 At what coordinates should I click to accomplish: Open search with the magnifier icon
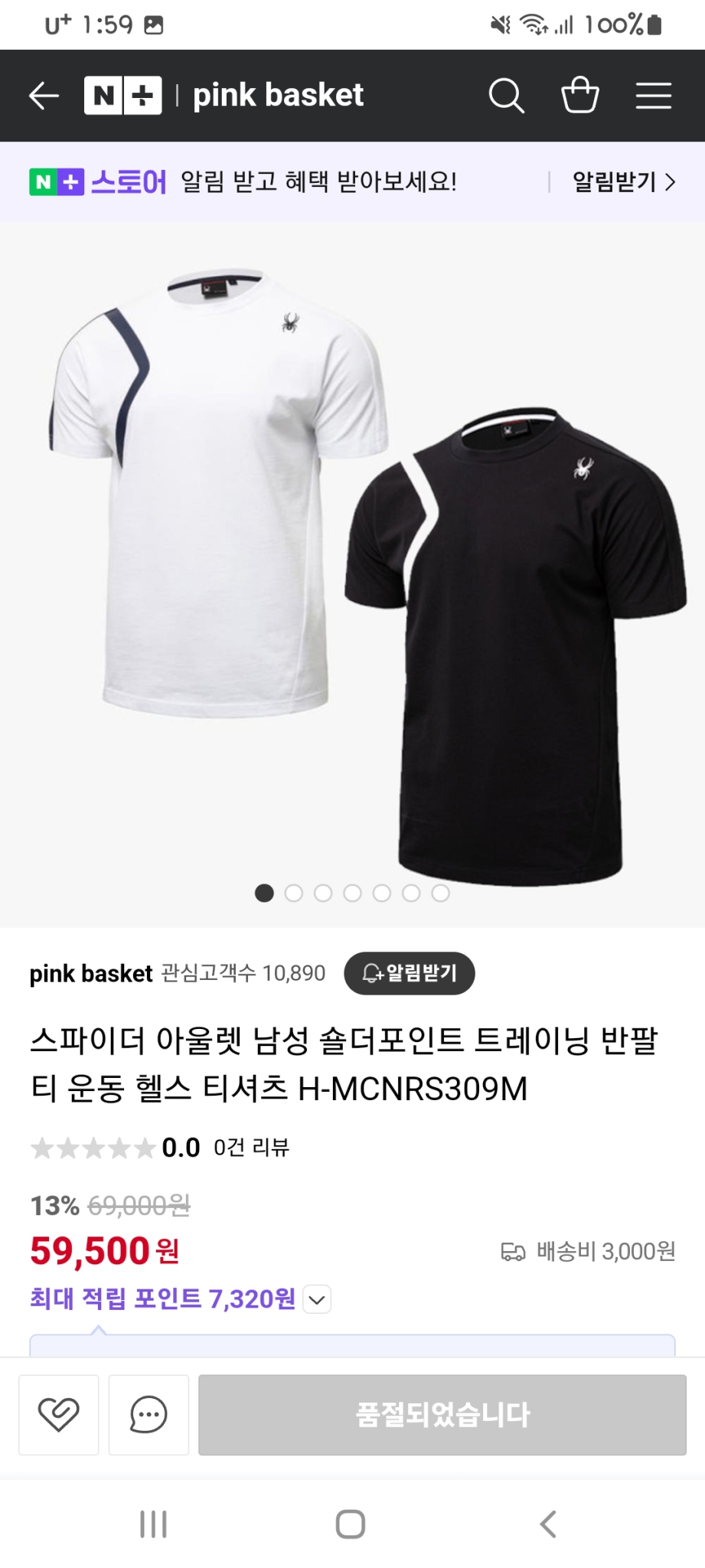tap(506, 96)
